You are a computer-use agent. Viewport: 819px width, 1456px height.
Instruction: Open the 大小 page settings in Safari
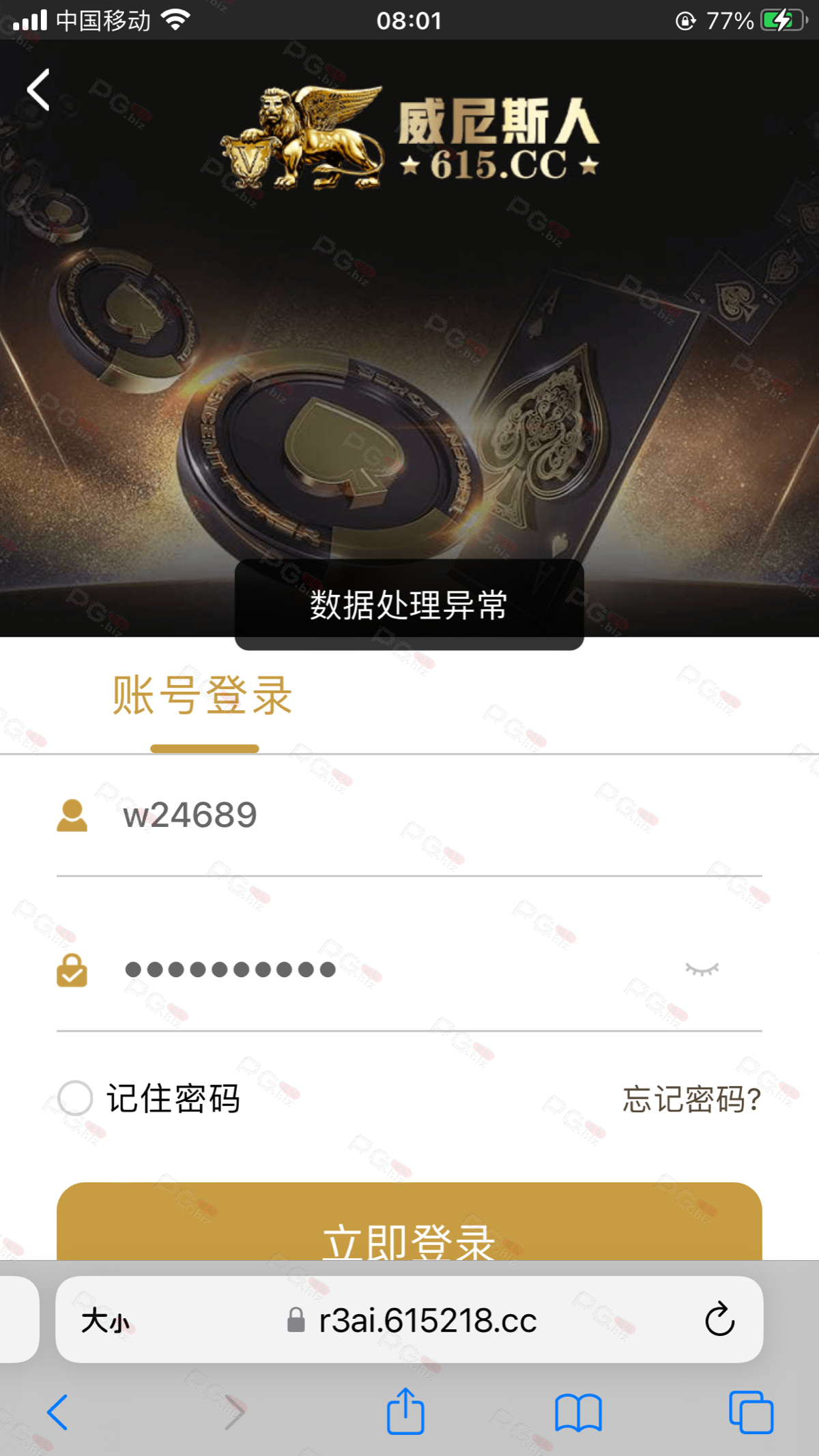click(x=105, y=1320)
